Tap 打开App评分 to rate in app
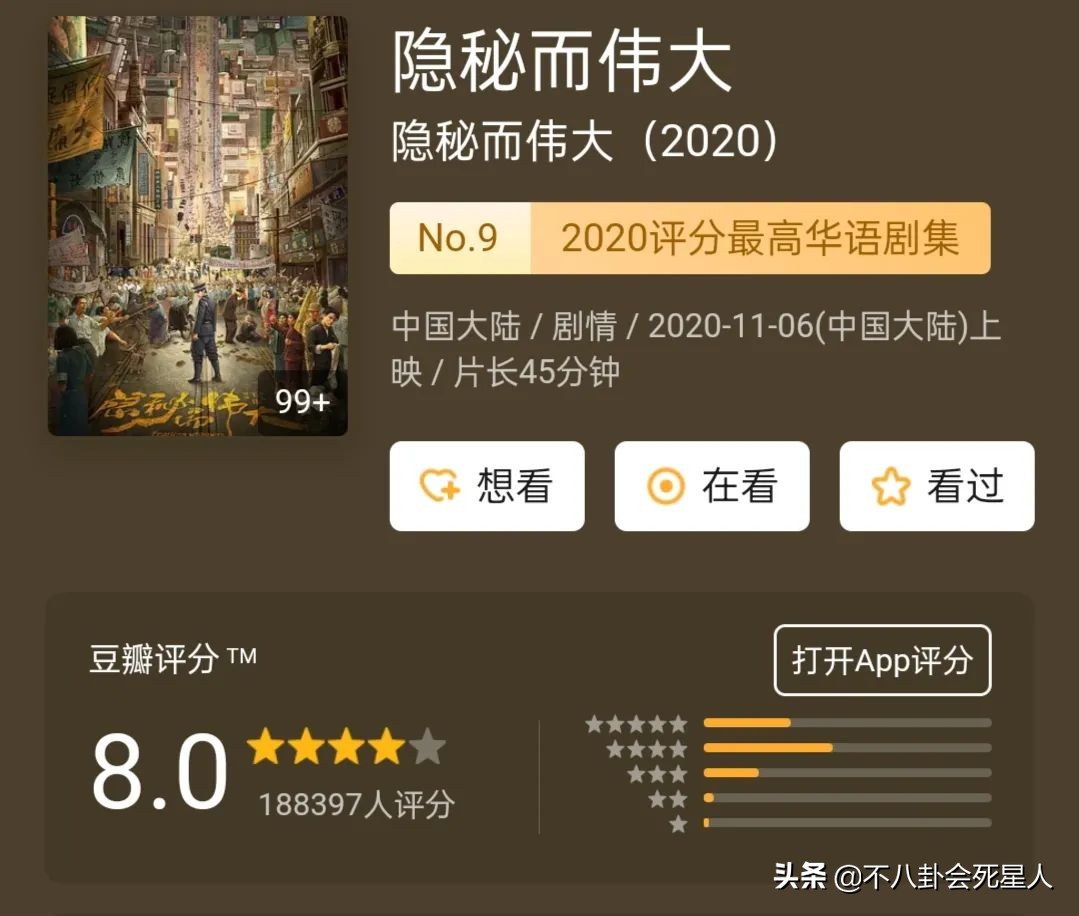Image resolution: width=1079 pixels, height=916 pixels. click(x=882, y=660)
